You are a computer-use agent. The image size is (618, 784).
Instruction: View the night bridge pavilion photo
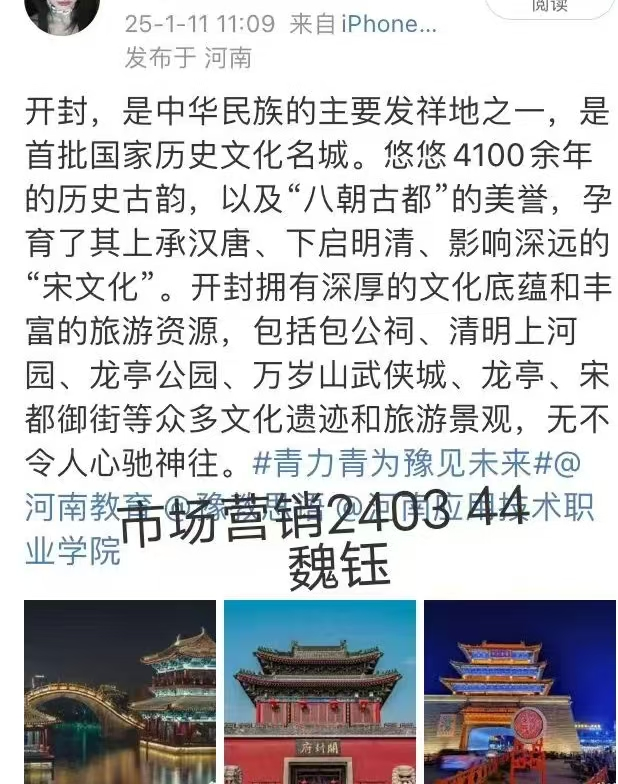pyautogui.click(x=120, y=692)
